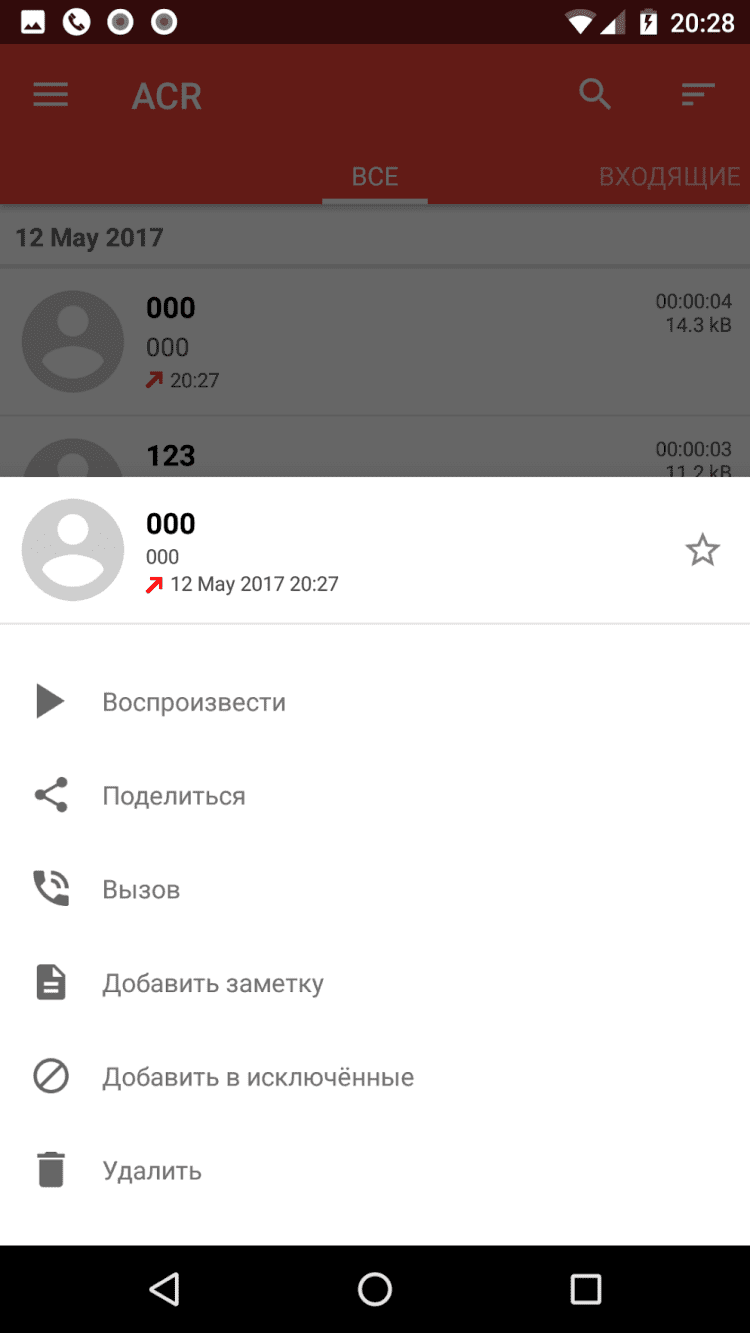Return to the home screen
750x1333 pixels.
(x=375, y=1289)
